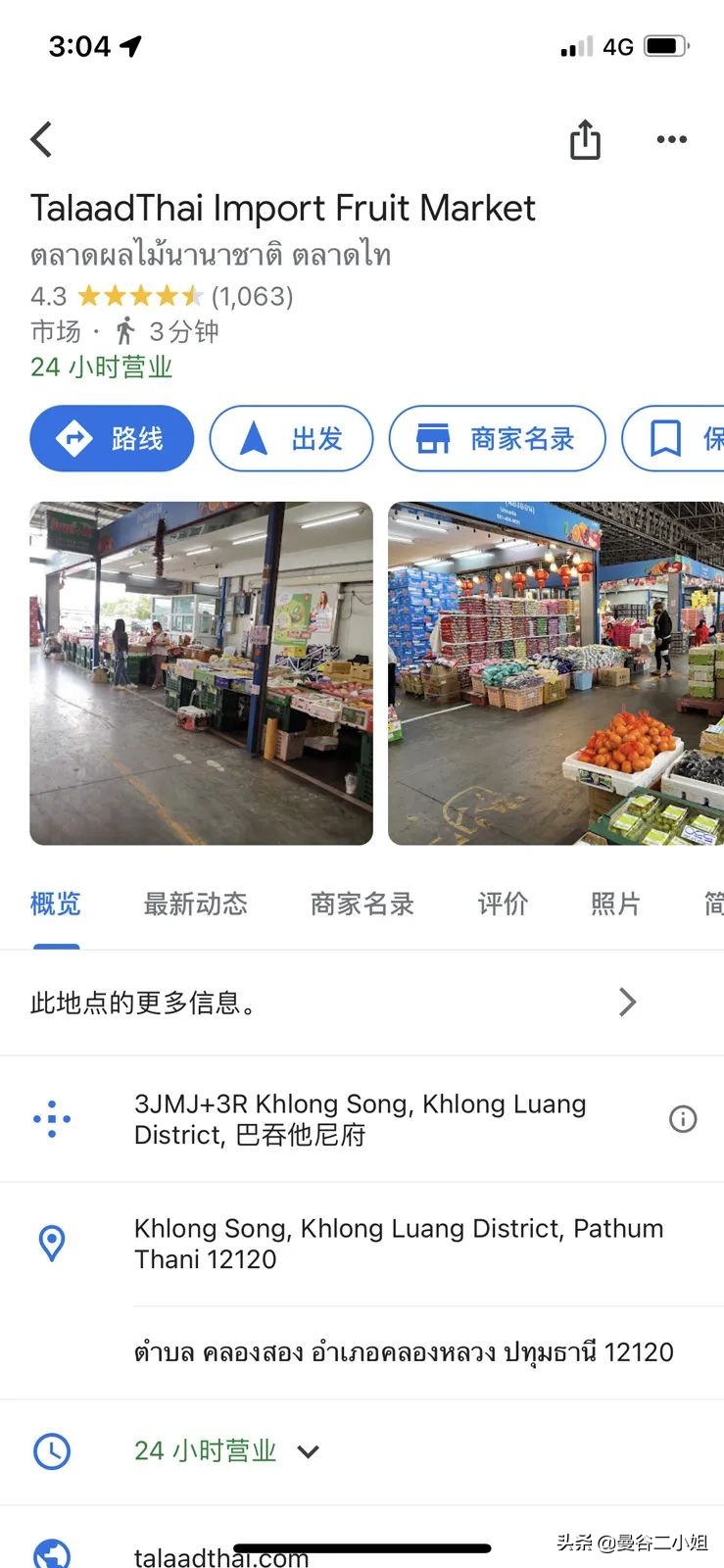Screen dimensions: 724x1568
Task: Open 此地点的更多信息 with the chevron
Action: [x=627, y=1002]
